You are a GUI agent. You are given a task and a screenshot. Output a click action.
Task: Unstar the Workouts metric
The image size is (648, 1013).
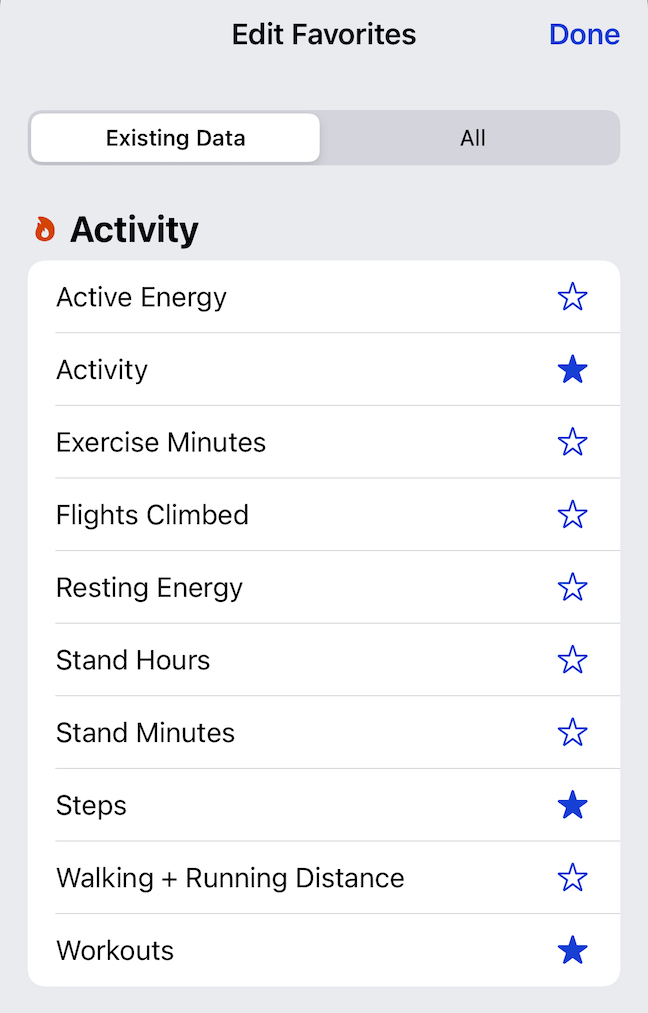[x=572, y=950]
